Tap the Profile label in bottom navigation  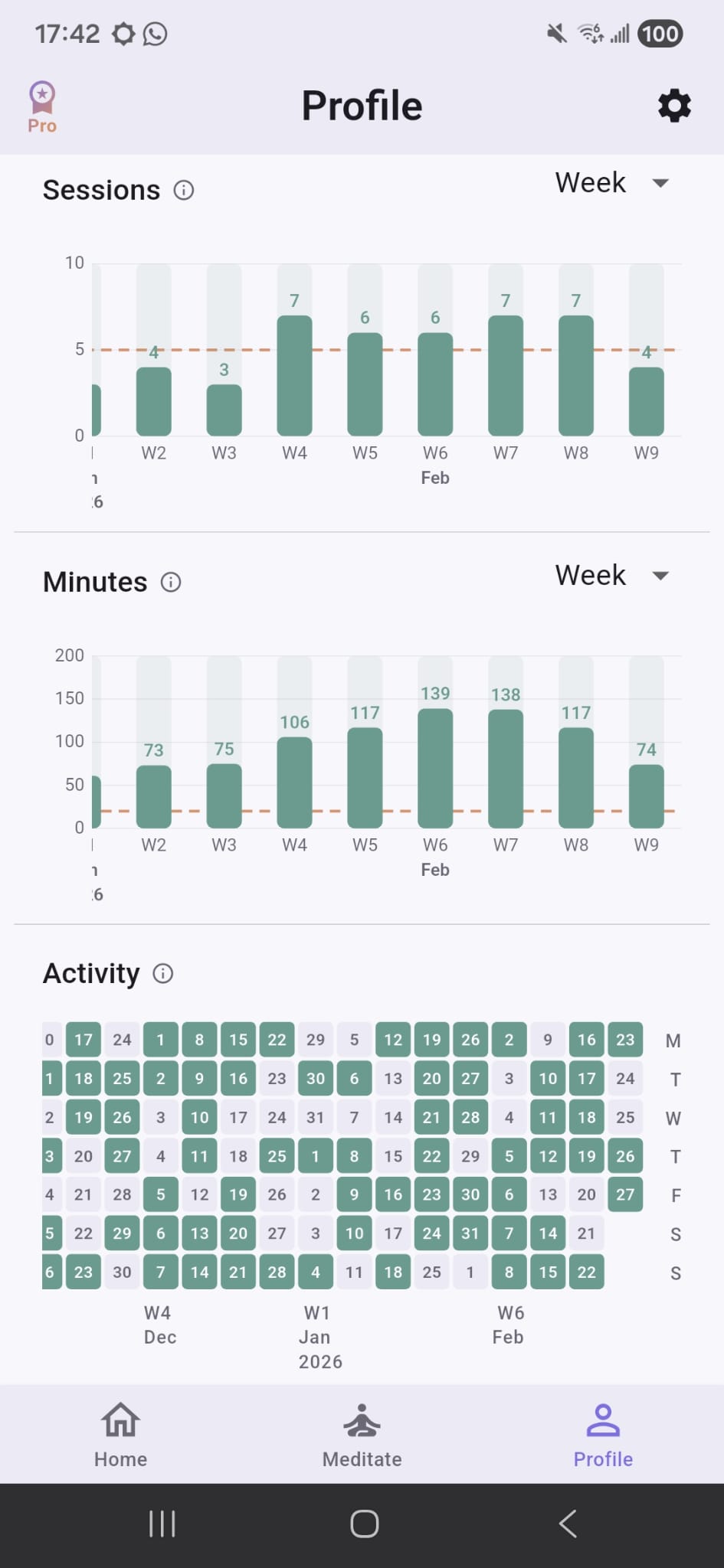pos(602,1459)
